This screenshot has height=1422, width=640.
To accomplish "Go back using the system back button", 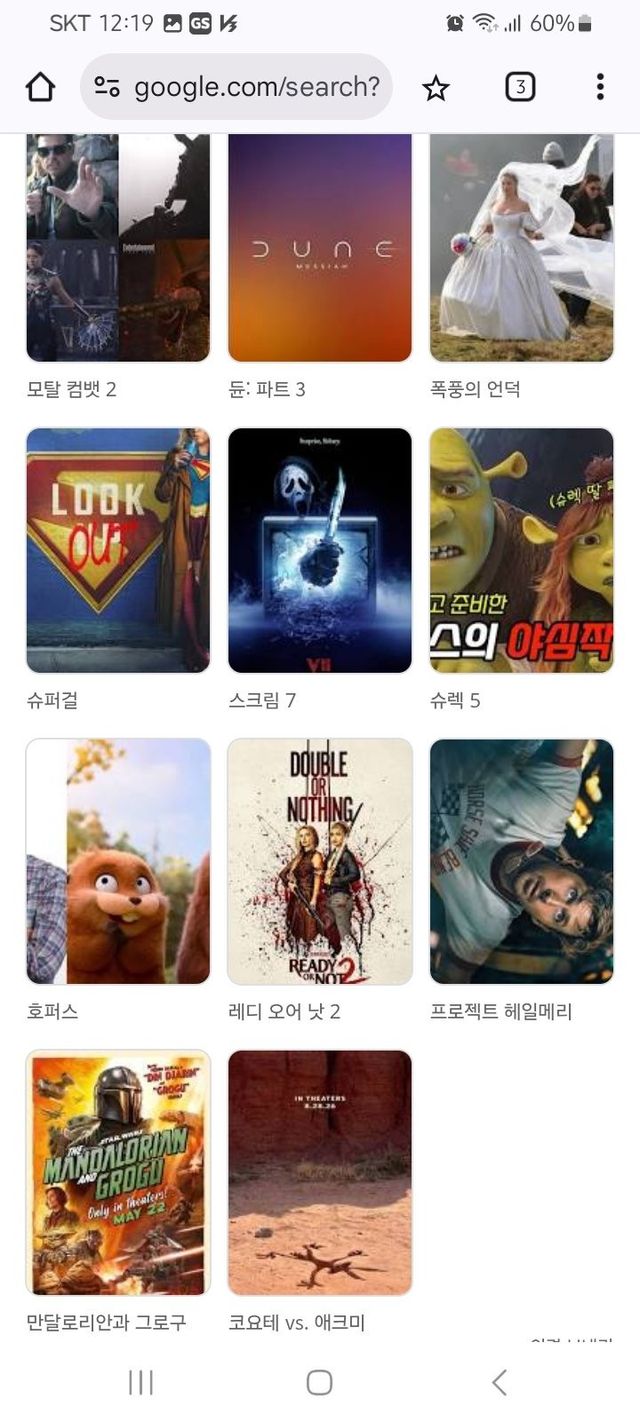I will [499, 1382].
